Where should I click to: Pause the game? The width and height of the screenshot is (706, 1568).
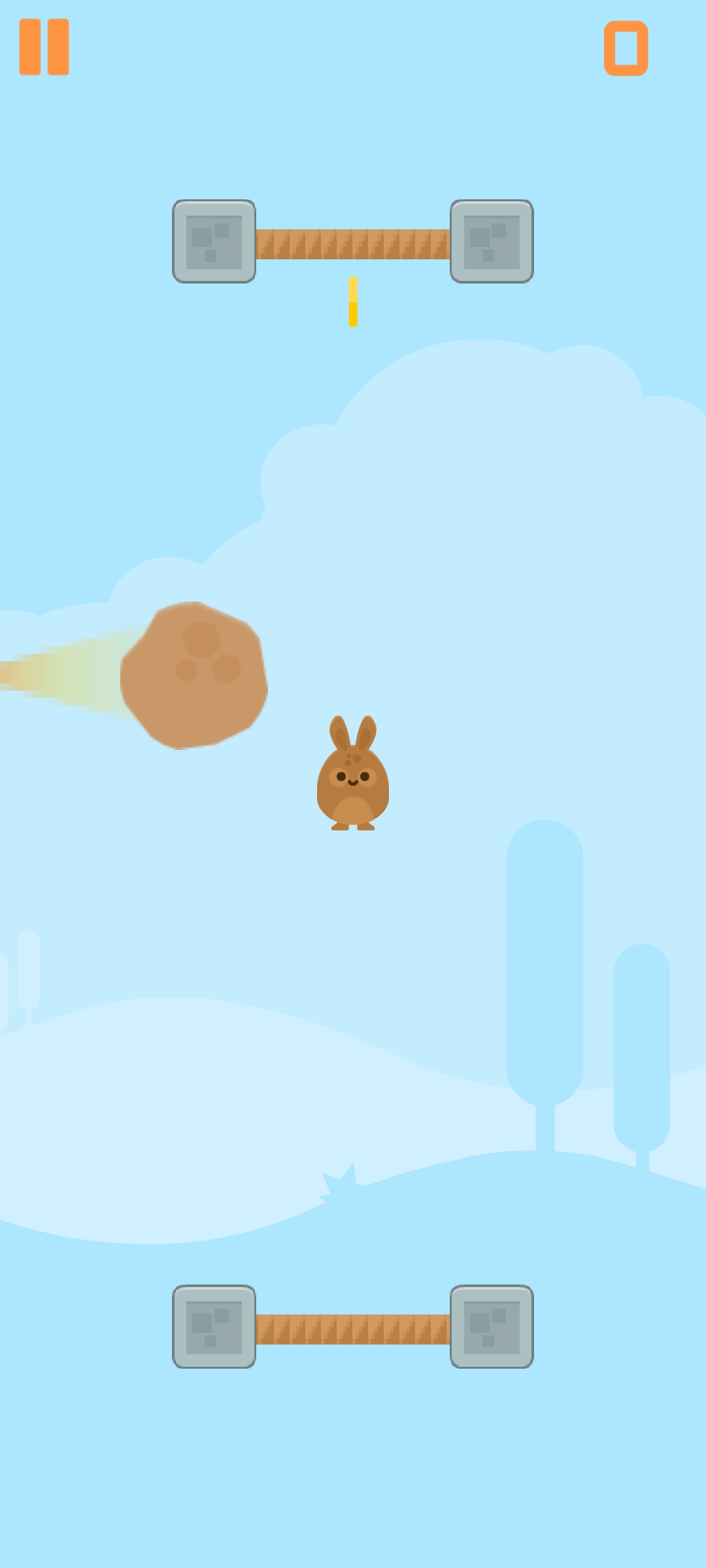[x=44, y=47]
